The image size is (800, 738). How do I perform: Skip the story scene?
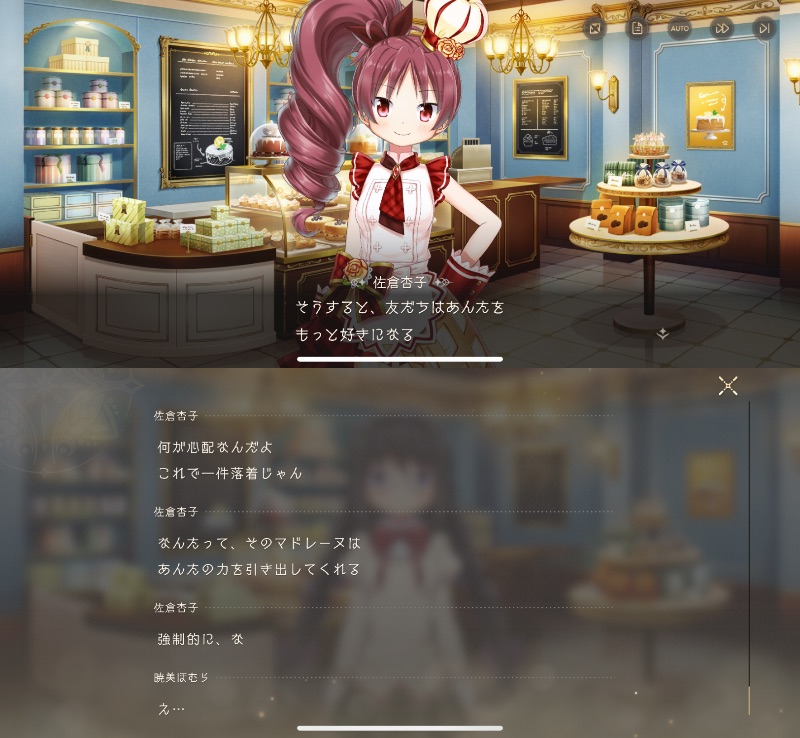pos(763,28)
